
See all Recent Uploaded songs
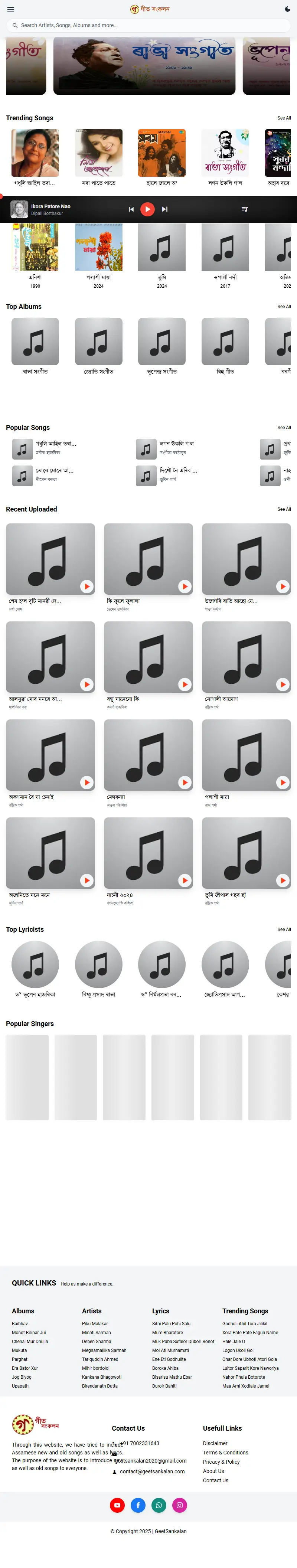tap(284, 509)
